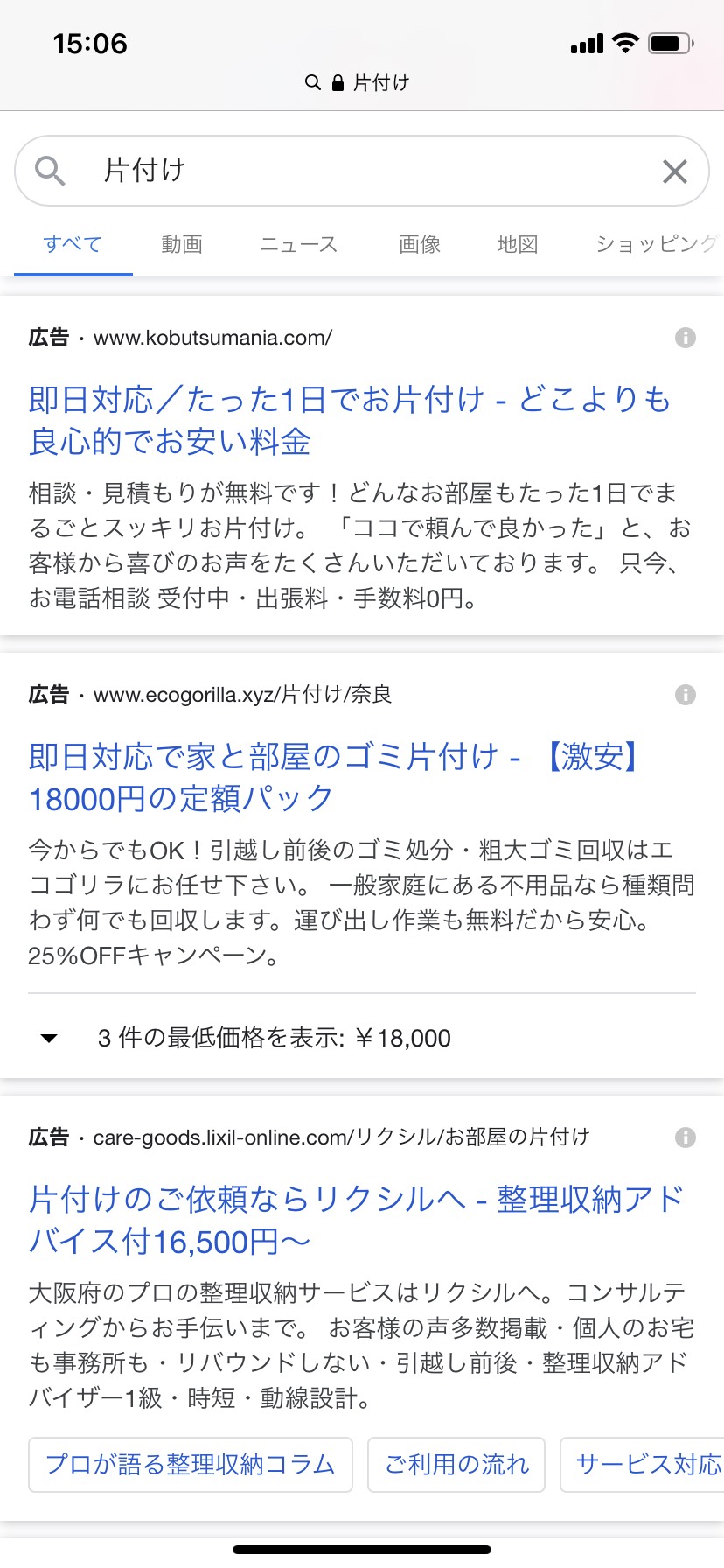The image size is (724, 1568).
Task: Tap サービス対応 chip
Action: click(x=643, y=1464)
